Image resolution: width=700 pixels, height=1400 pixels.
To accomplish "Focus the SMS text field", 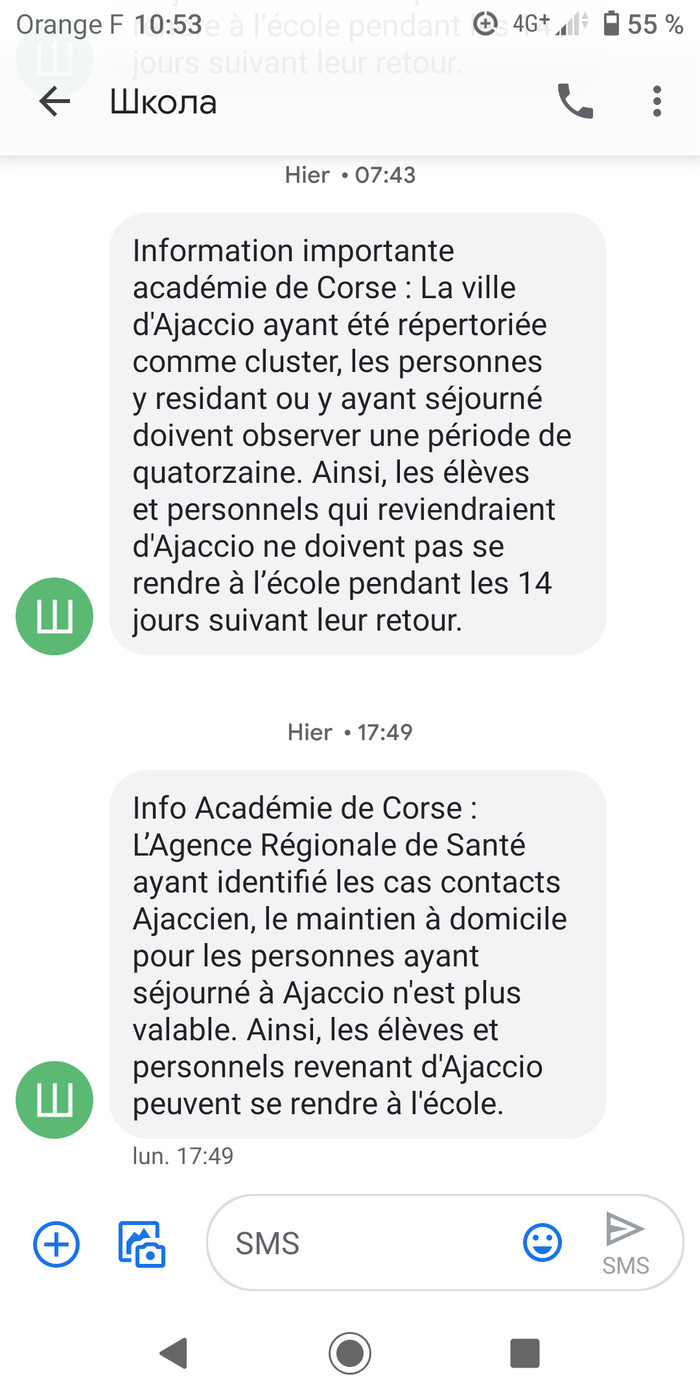I will click(370, 1243).
